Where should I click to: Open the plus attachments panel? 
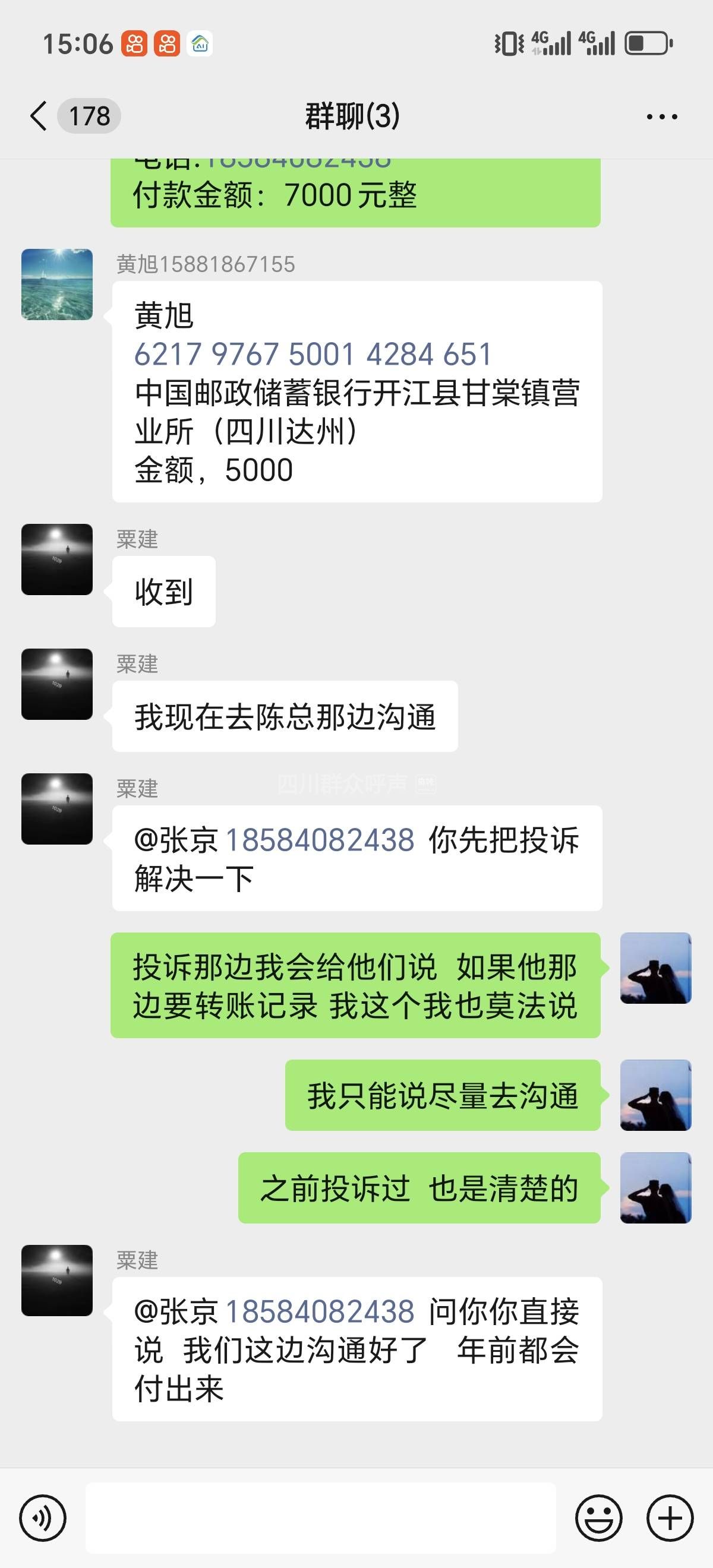pos(670,1518)
